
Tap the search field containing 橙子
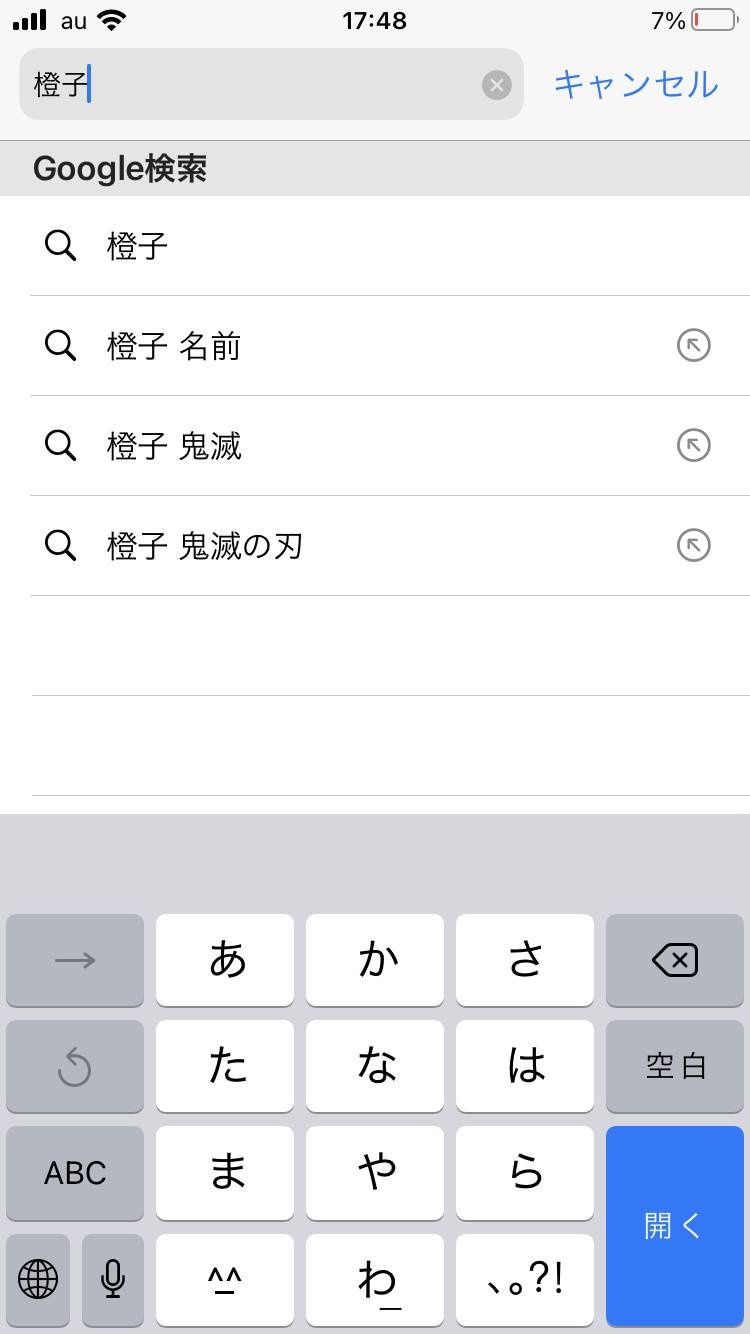(x=250, y=85)
